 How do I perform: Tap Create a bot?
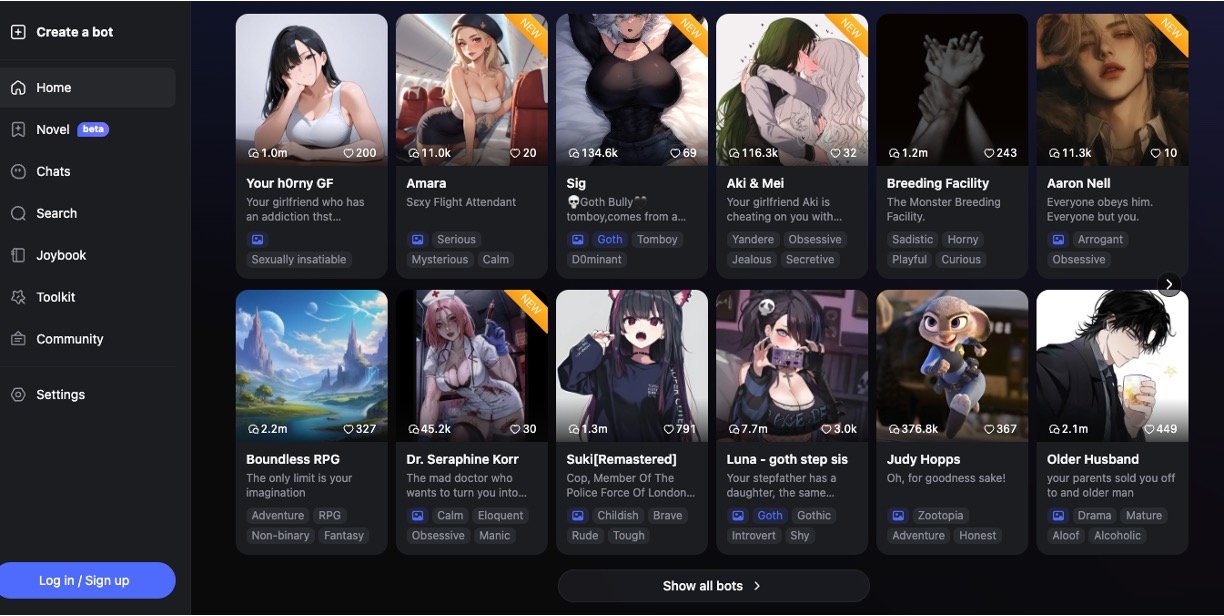click(74, 32)
